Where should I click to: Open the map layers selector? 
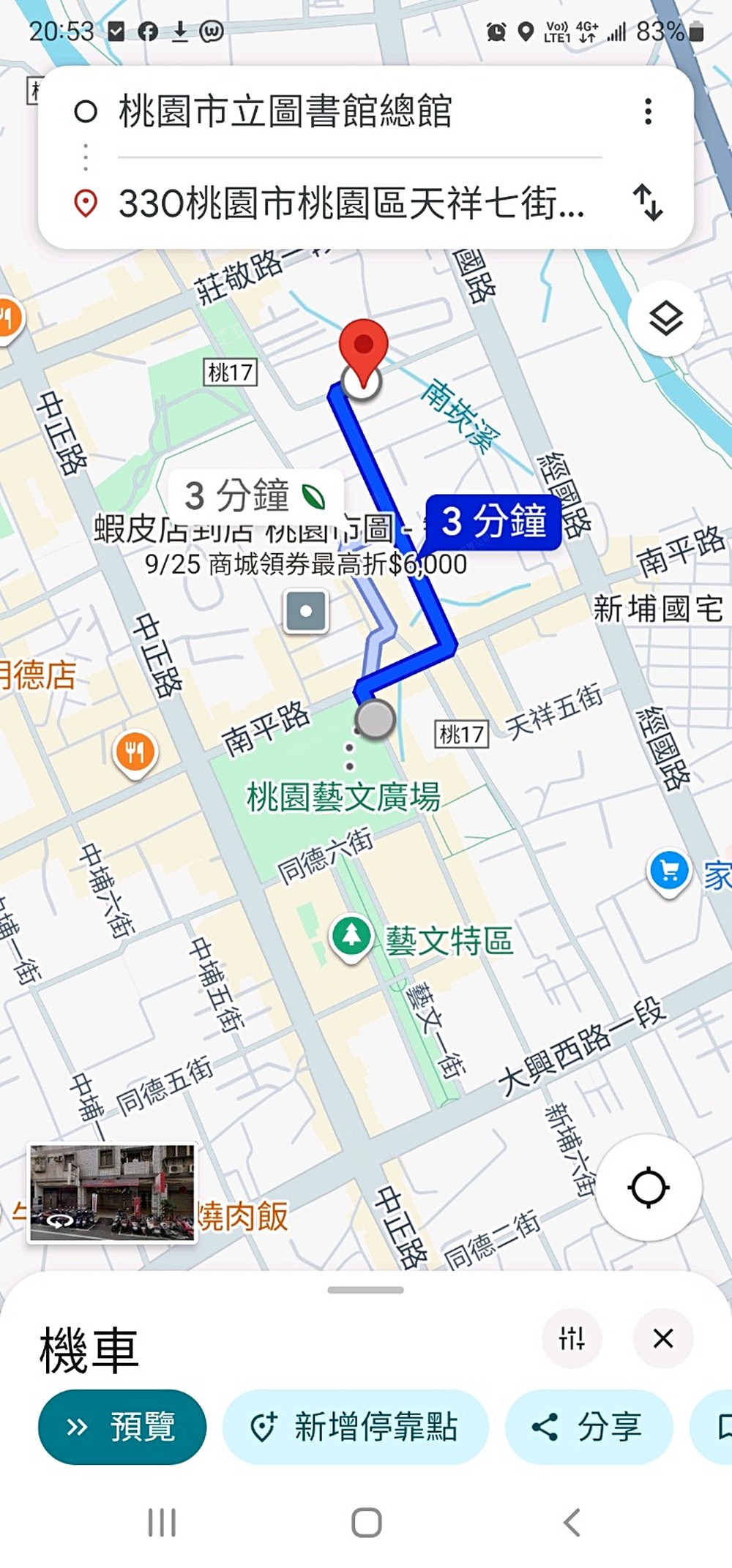click(665, 319)
